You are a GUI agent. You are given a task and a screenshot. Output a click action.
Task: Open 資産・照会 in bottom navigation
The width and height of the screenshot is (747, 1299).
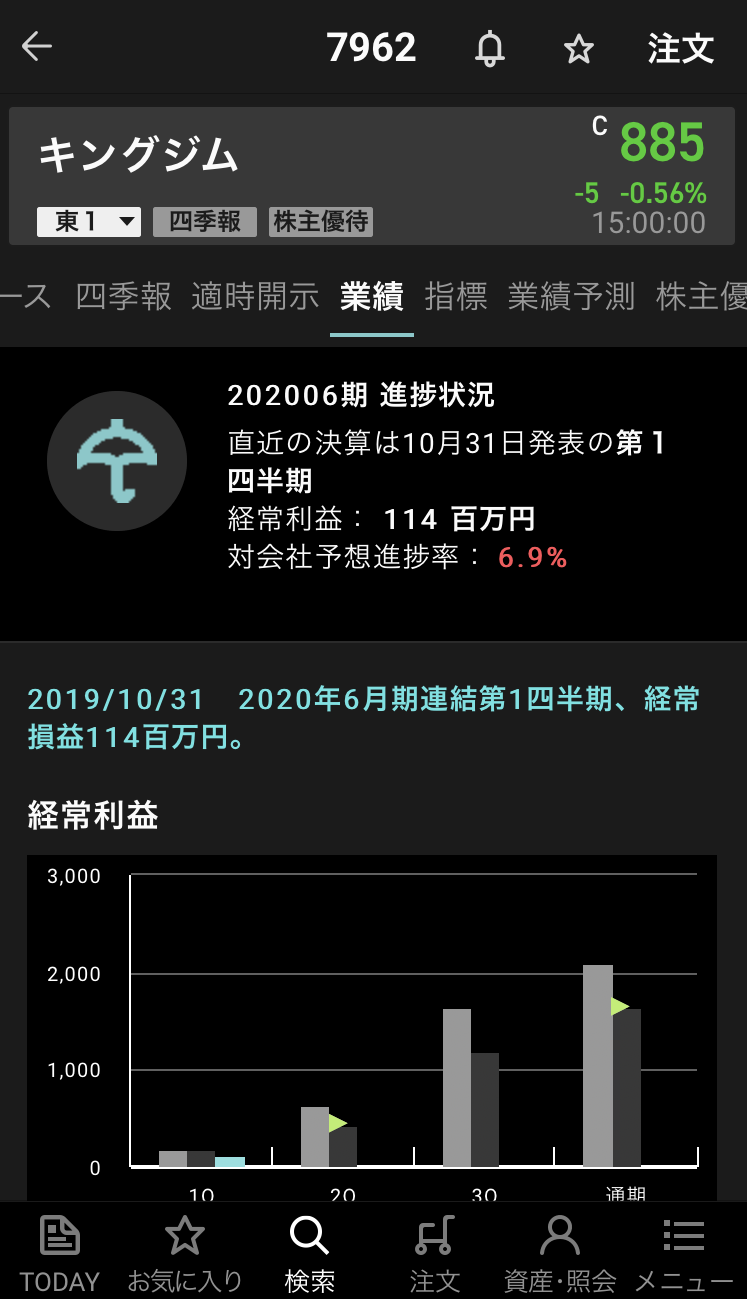click(x=559, y=1252)
